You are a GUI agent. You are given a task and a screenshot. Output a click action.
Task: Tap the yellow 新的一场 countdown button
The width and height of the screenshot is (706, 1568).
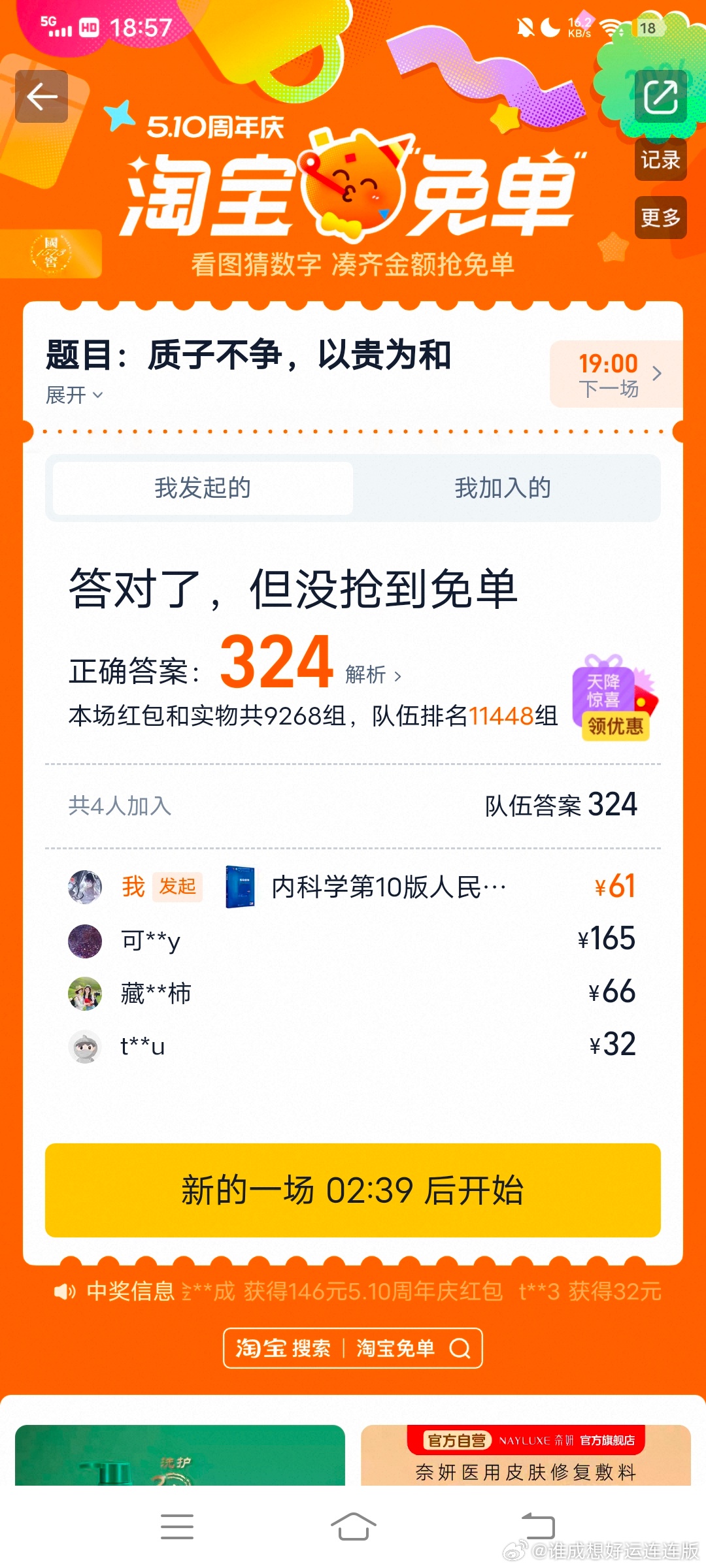353,1190
